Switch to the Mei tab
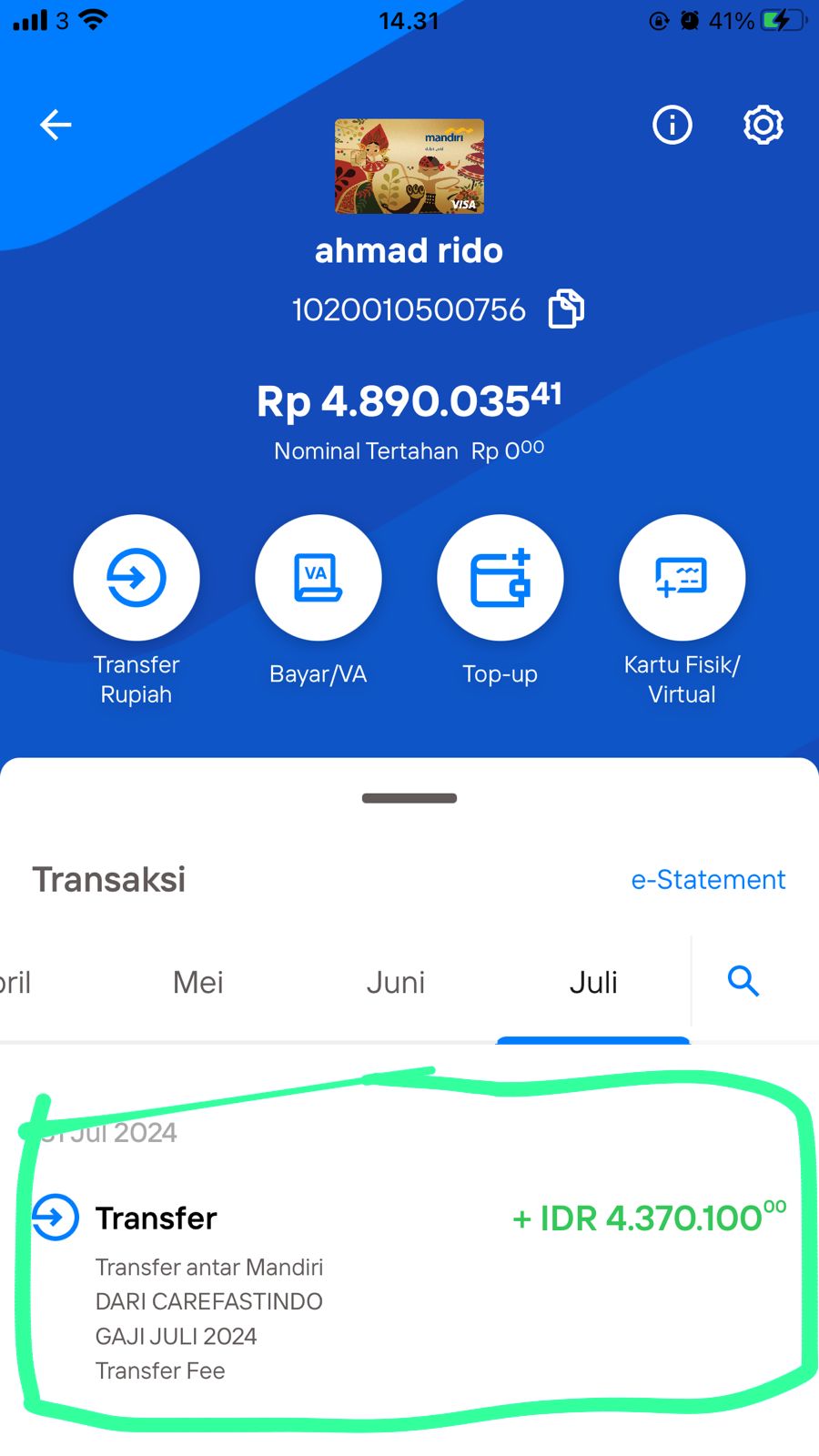Image resolution: width=819 pixels, height=1456 pixels. (x=198, y=983)
